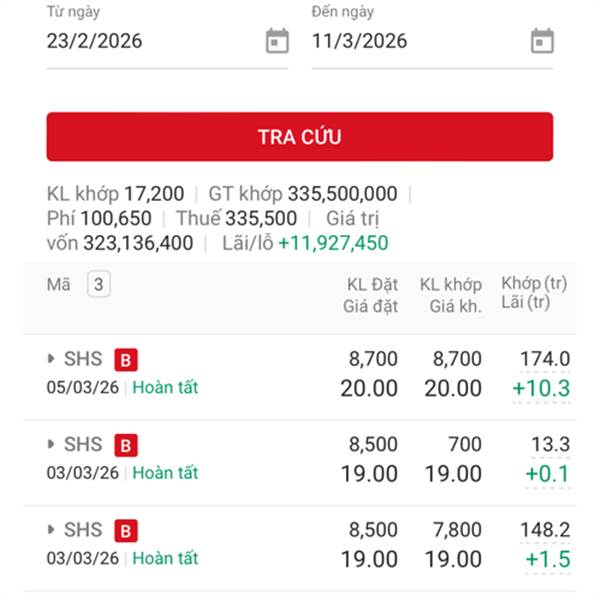Tap the TRA CỨU button
Screen dimensions: 600x600
point(300,137)
